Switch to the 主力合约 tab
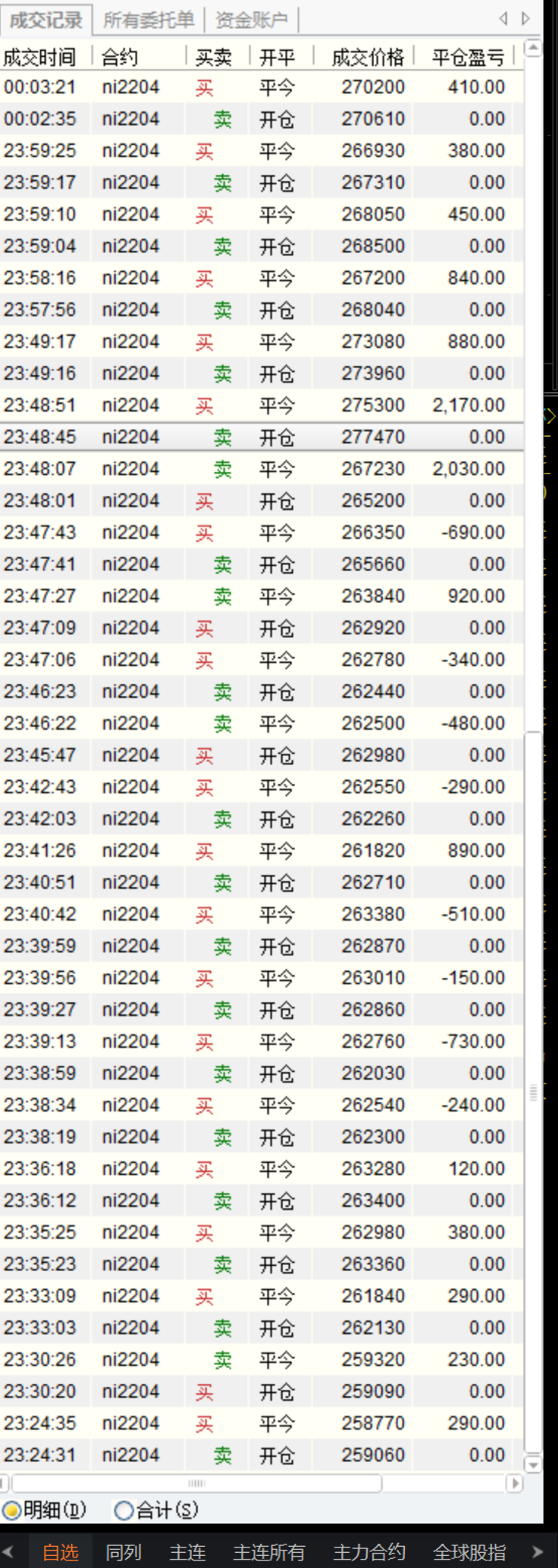 [x=369, y=1552]
